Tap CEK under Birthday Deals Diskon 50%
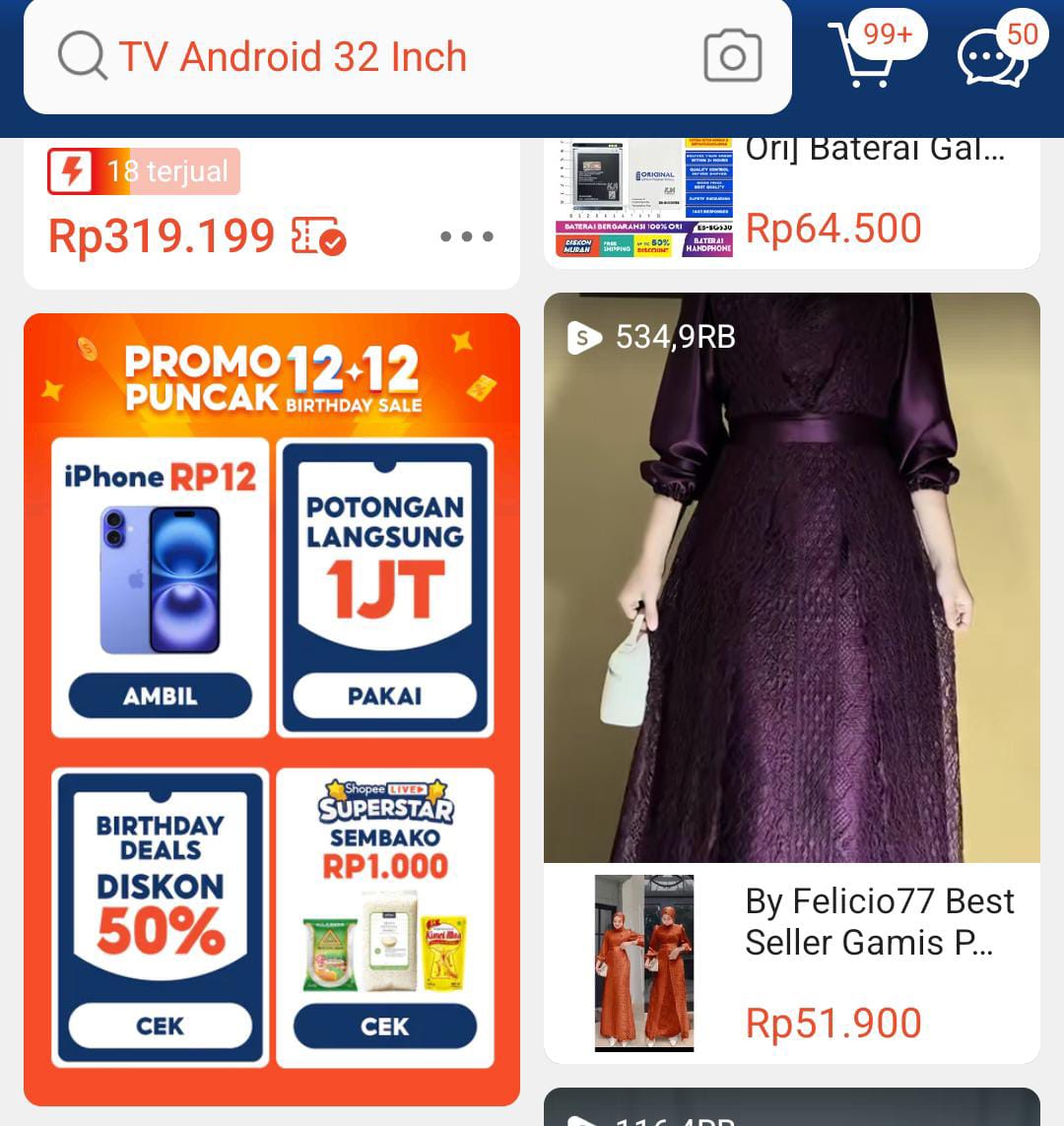This screenshot has height=1126, width=1064. click(159, 1026)
